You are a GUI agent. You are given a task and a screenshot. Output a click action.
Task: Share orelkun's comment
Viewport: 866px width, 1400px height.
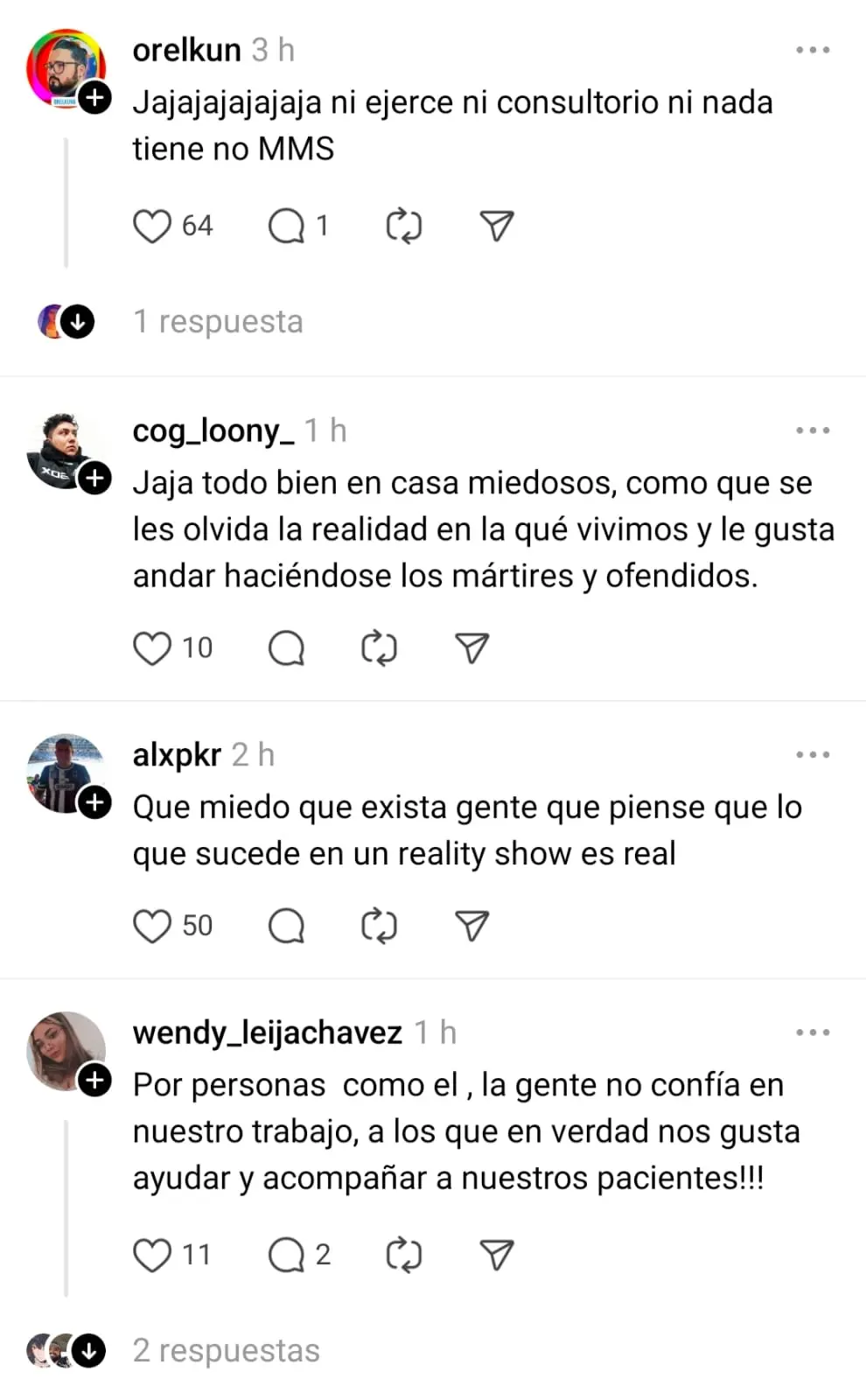coord(497,227)
